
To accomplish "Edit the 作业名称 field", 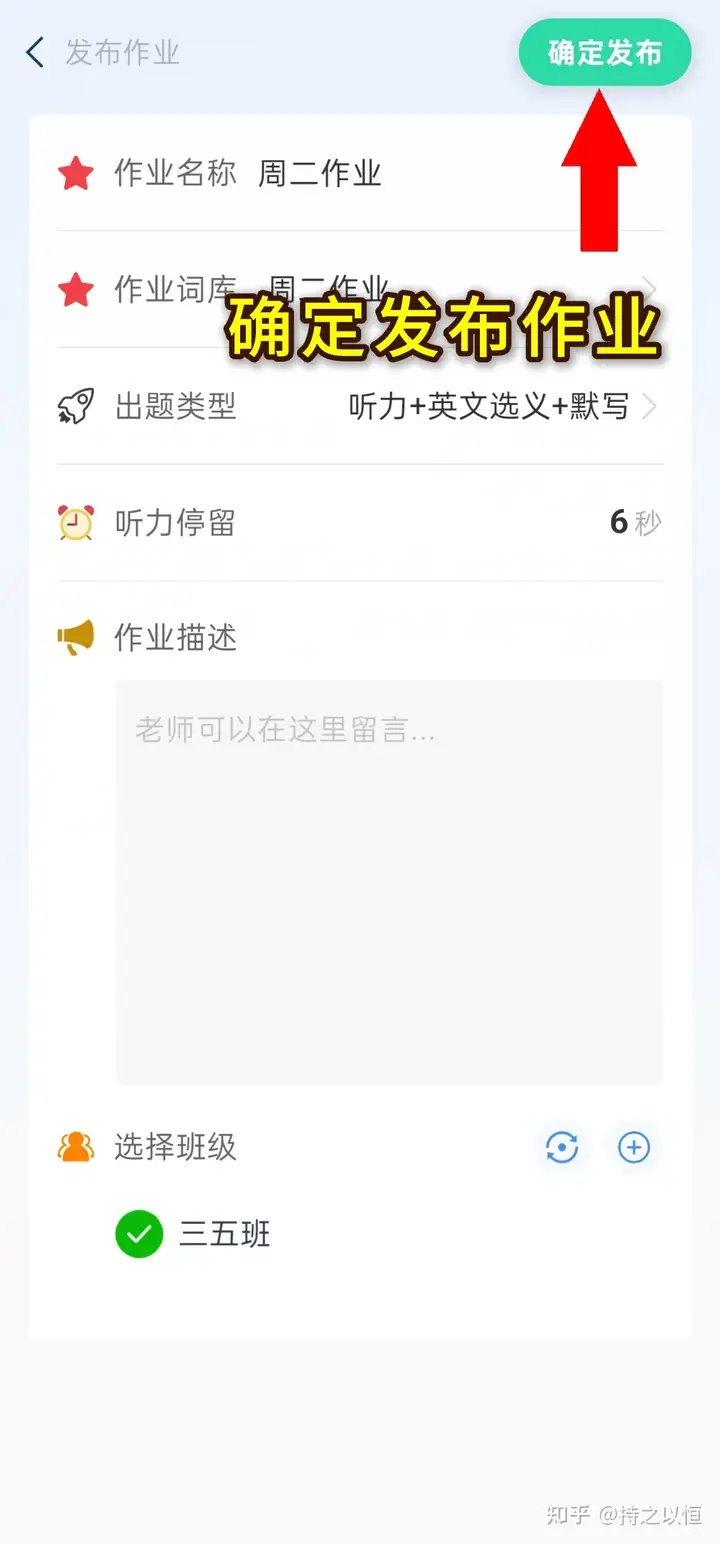I will [360, 173].
